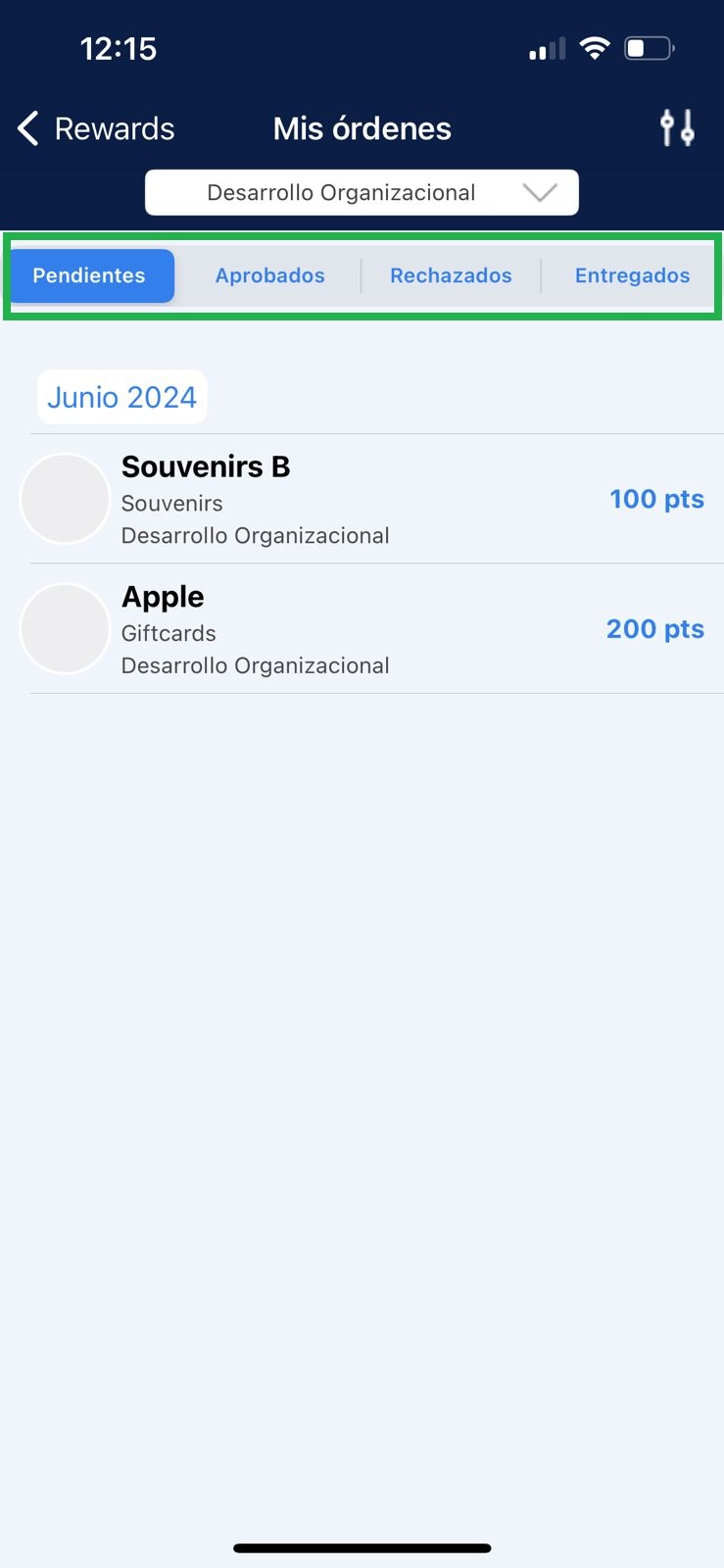This screenshot has width=724, height=1568.
Task: Open the filter settings icon
Action: [677, 128]
